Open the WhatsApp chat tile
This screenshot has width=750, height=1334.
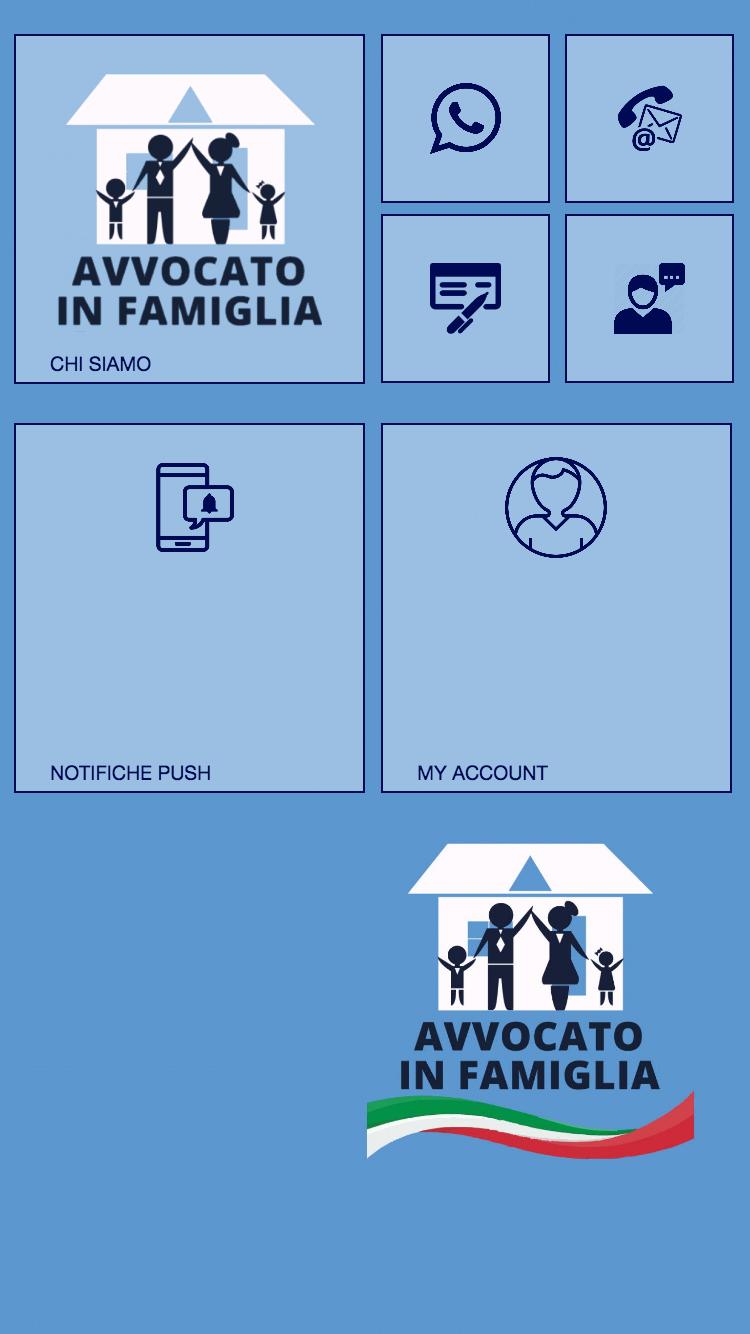[x=465, y=119]
